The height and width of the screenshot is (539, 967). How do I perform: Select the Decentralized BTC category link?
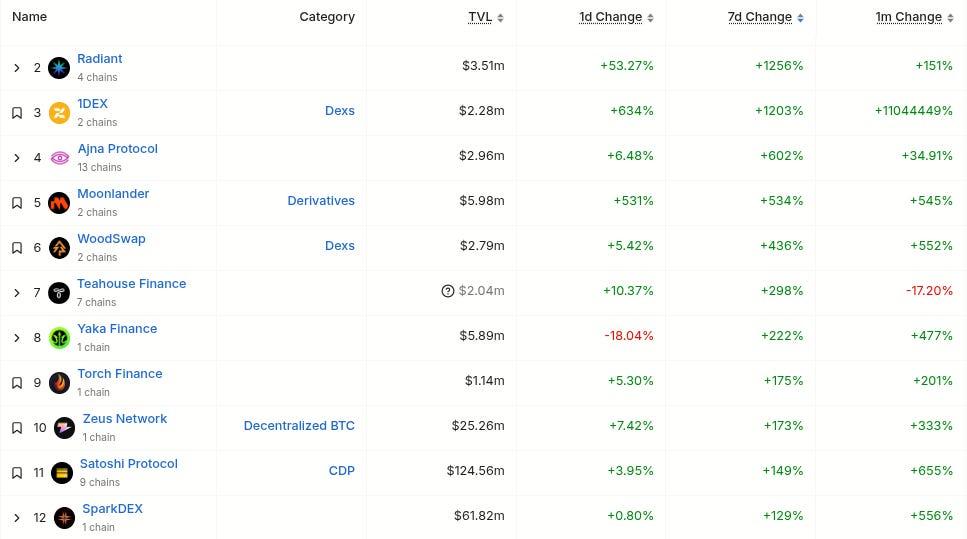point(299,426)
